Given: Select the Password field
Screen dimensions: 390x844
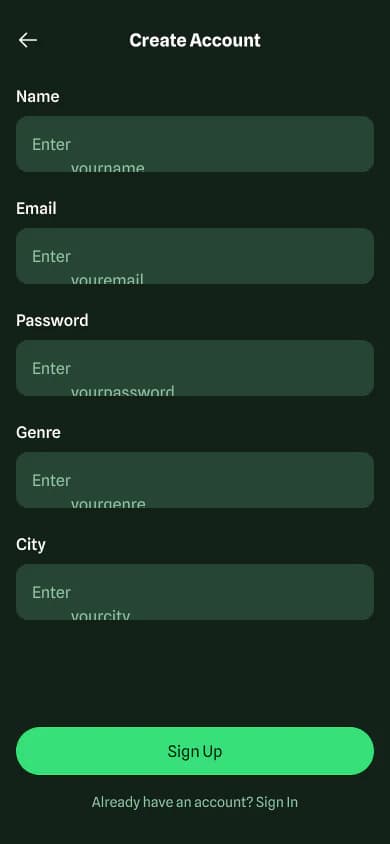Looking at the screenshot, I should [x=195, y=368].
